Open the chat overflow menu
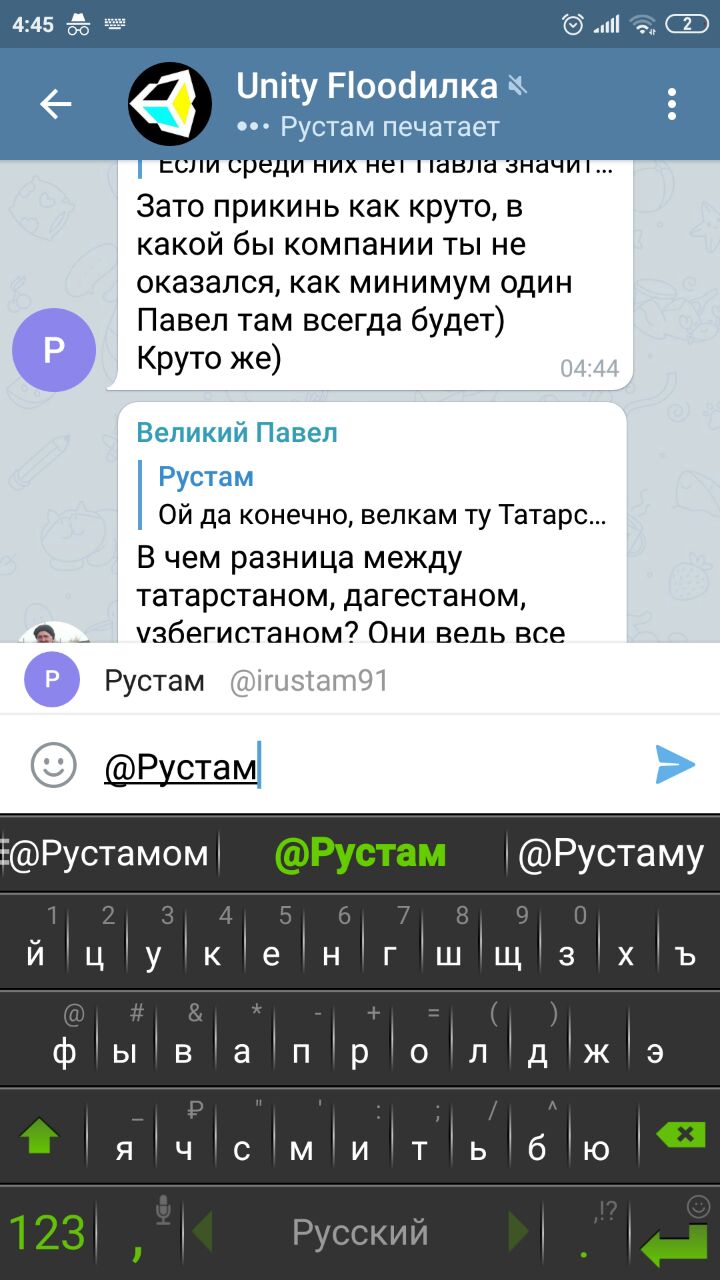The image size is (720, 1280). pos(672,104)
